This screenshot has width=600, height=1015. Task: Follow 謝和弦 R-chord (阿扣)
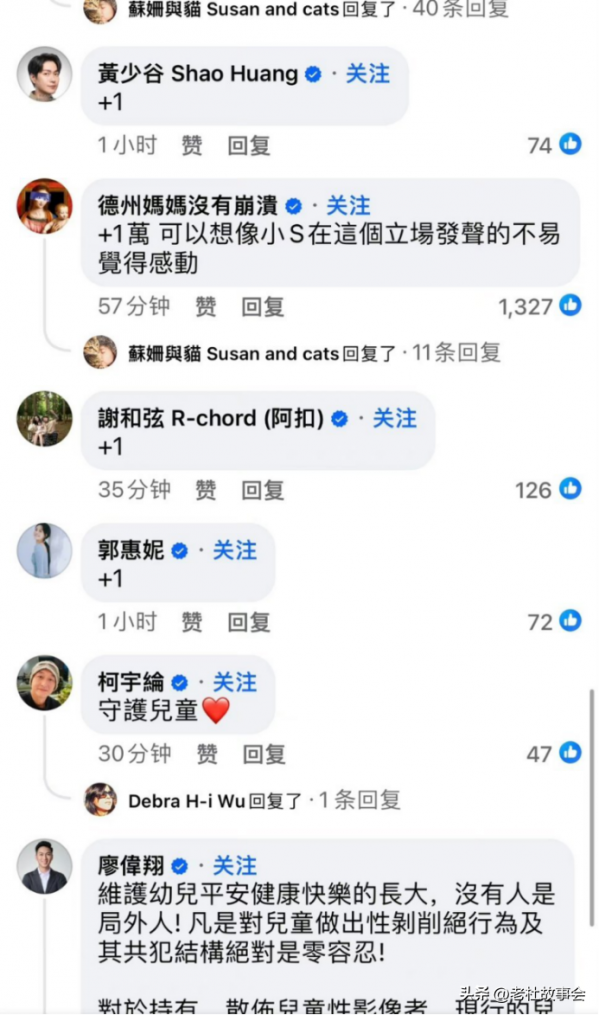[x=396, y=419]
